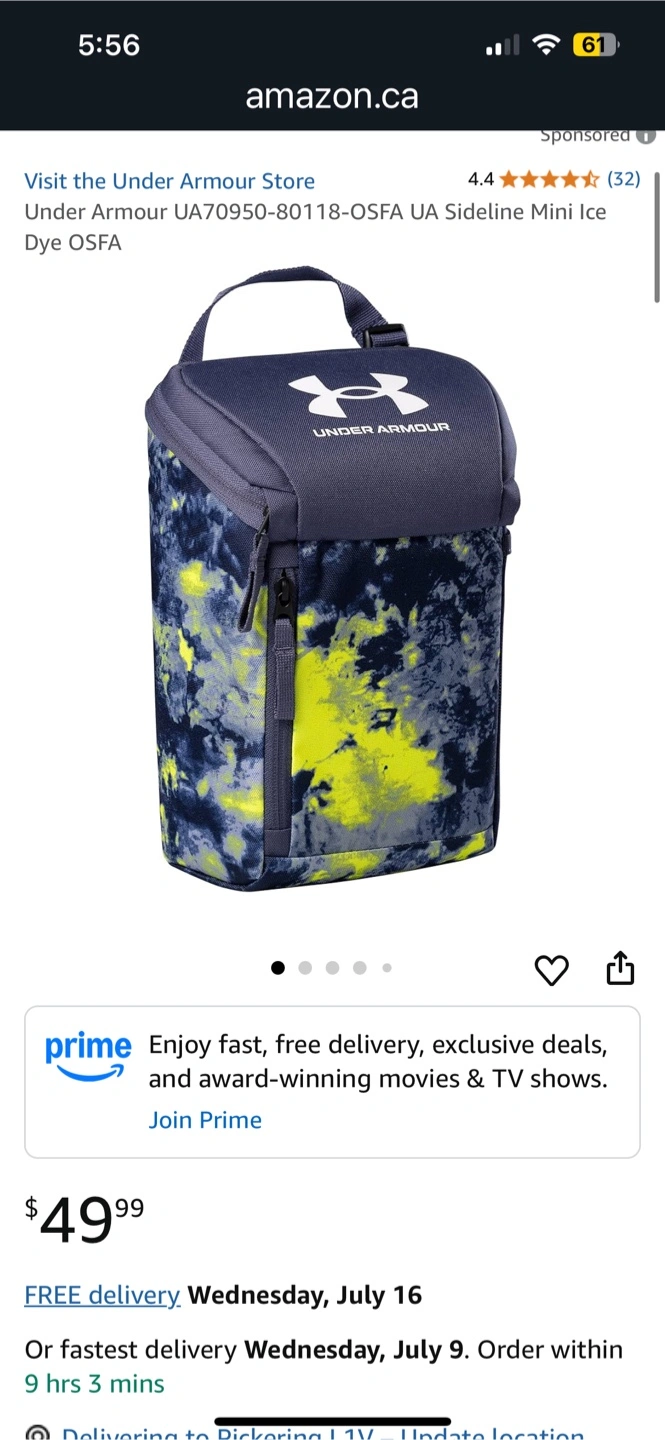Viewport: 665px width, 1440px height.
Task: Tap the Sponsored info icon
Action: click(646, 136)
